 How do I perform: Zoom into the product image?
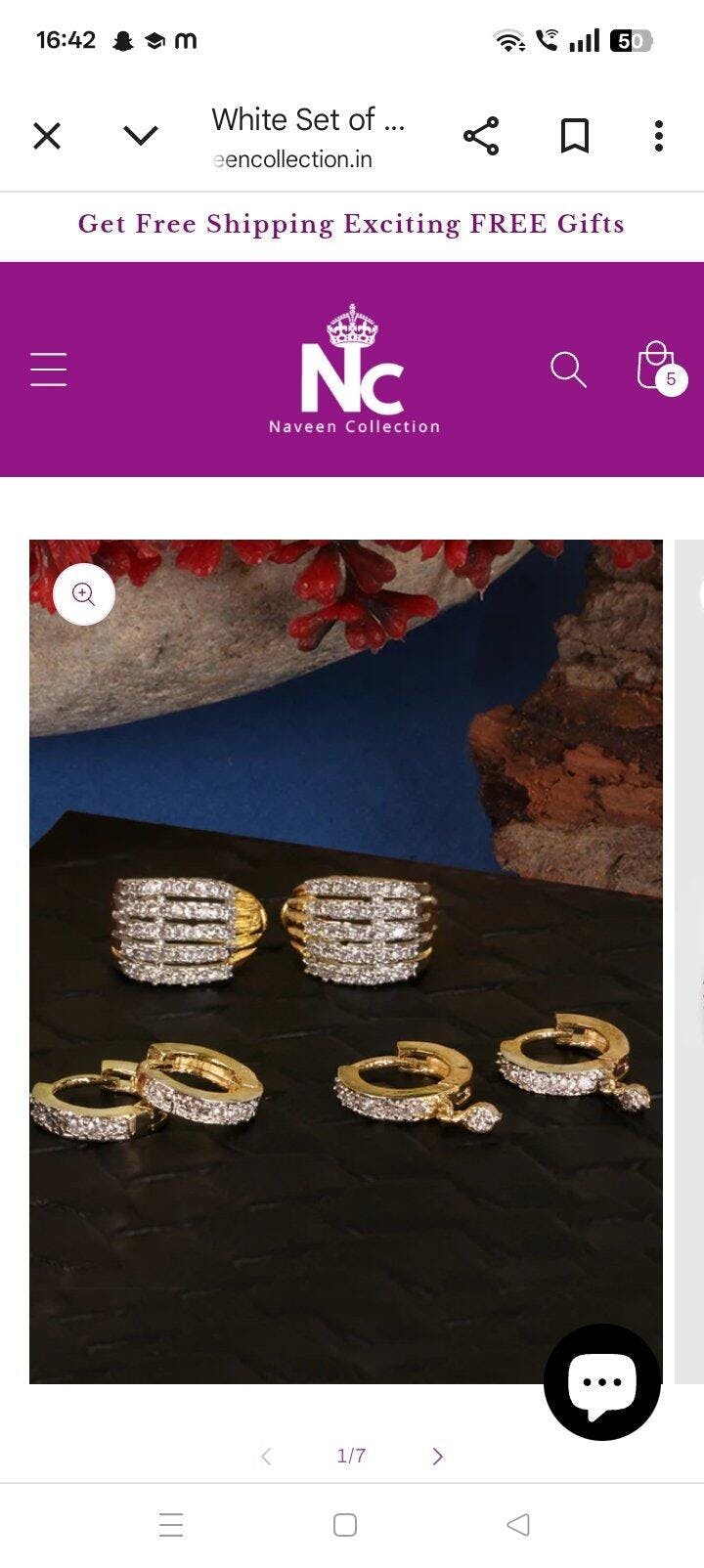point(84,594)
